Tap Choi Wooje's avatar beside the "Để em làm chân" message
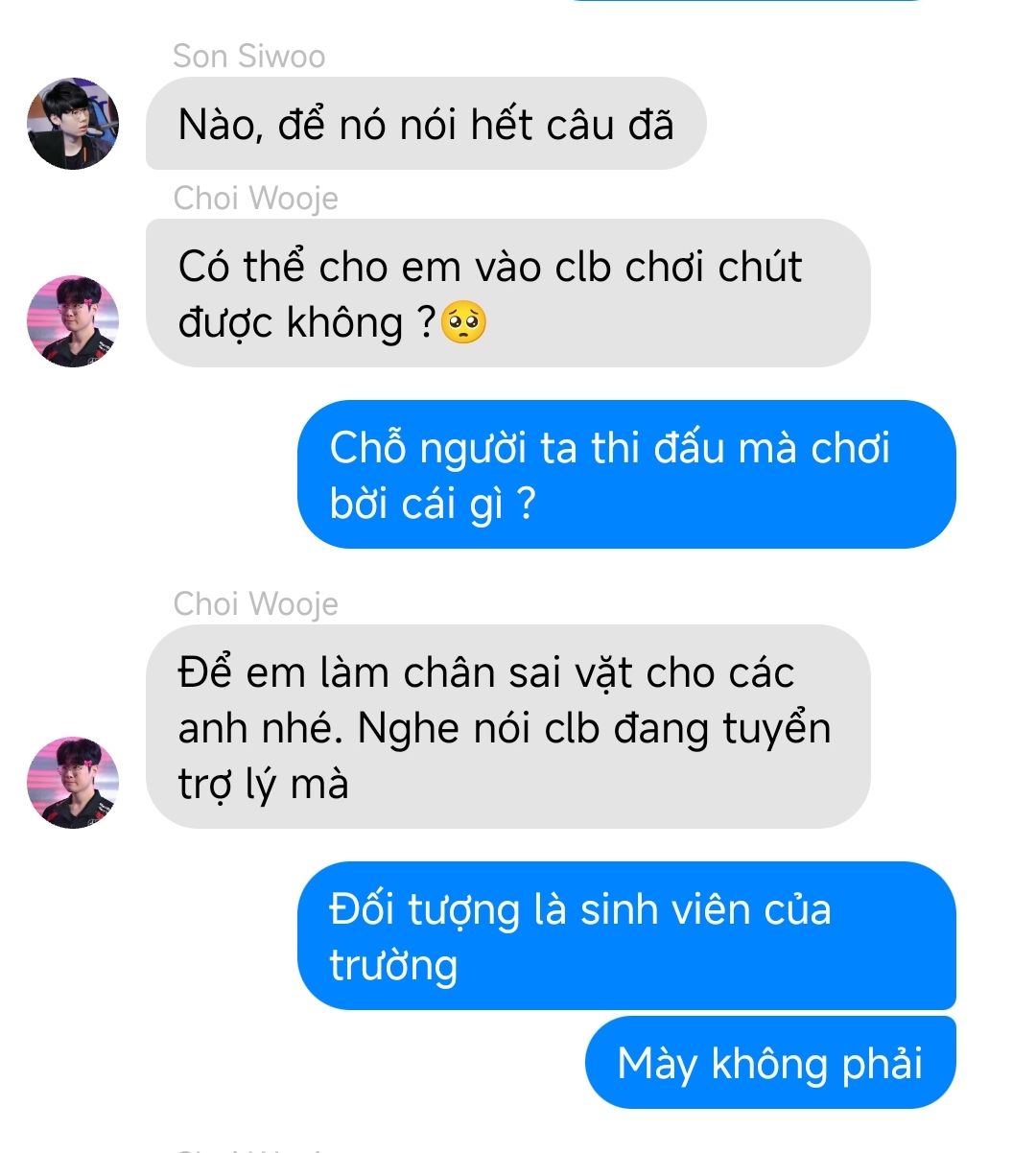1036x1153 pixels. pyautogui.click(x=73, y=782)
